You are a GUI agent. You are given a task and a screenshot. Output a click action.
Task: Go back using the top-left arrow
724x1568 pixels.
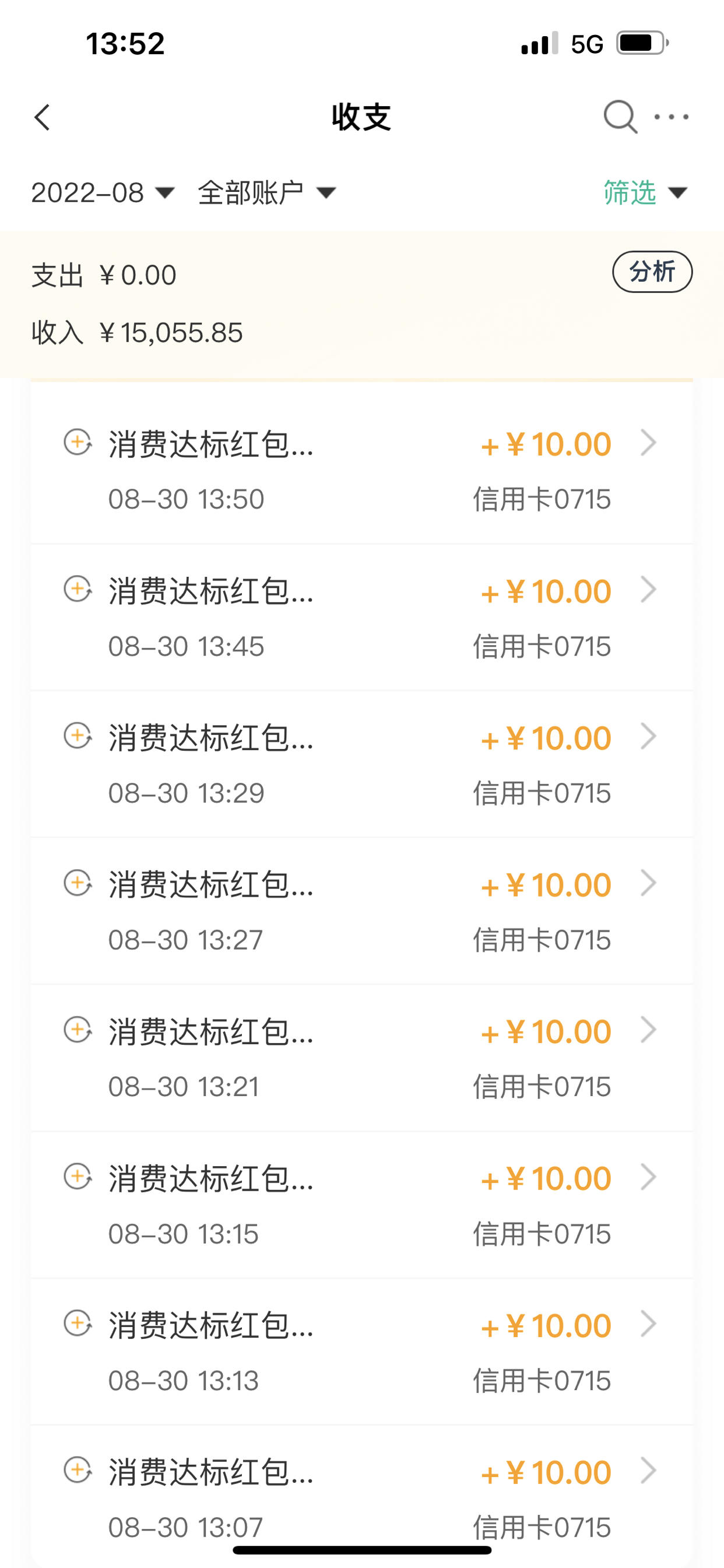pyautogui.click(x=42, y=117)
